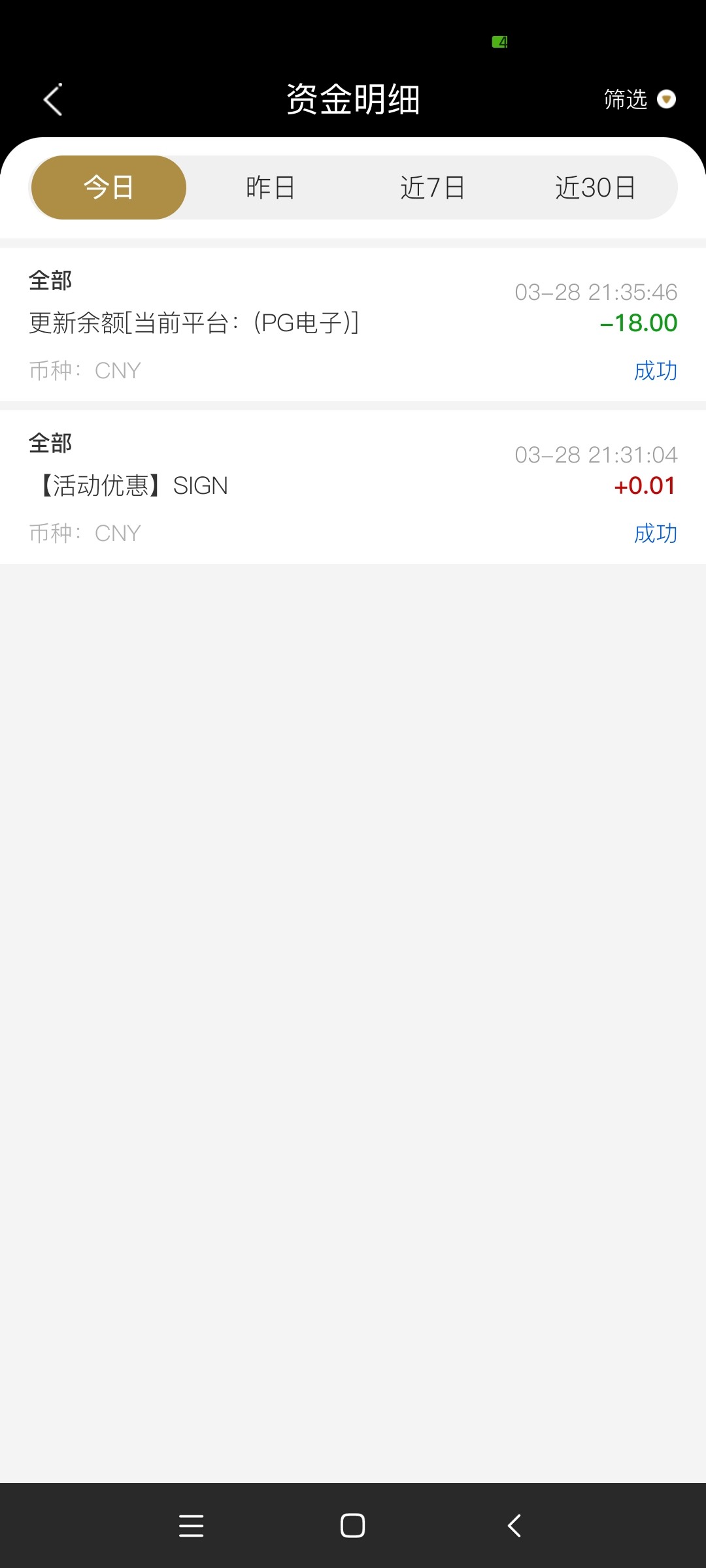Show records for 近7日

coord(432,188)
